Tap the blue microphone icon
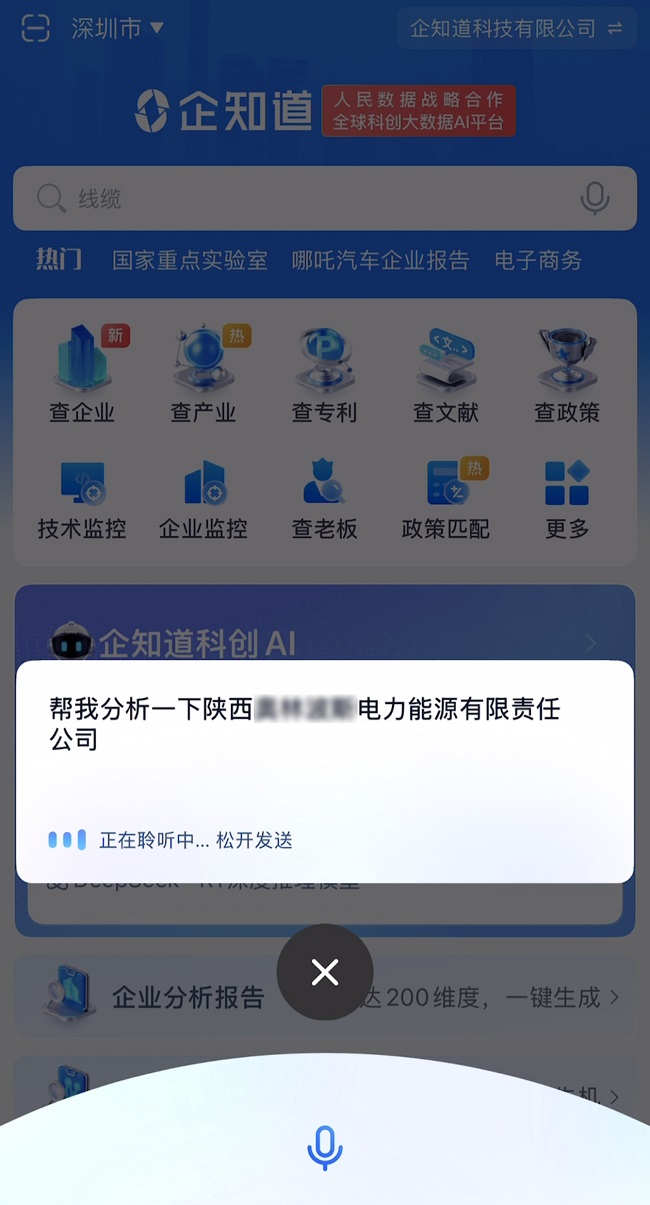650x1205 pixels. (x=324, y=1148)
